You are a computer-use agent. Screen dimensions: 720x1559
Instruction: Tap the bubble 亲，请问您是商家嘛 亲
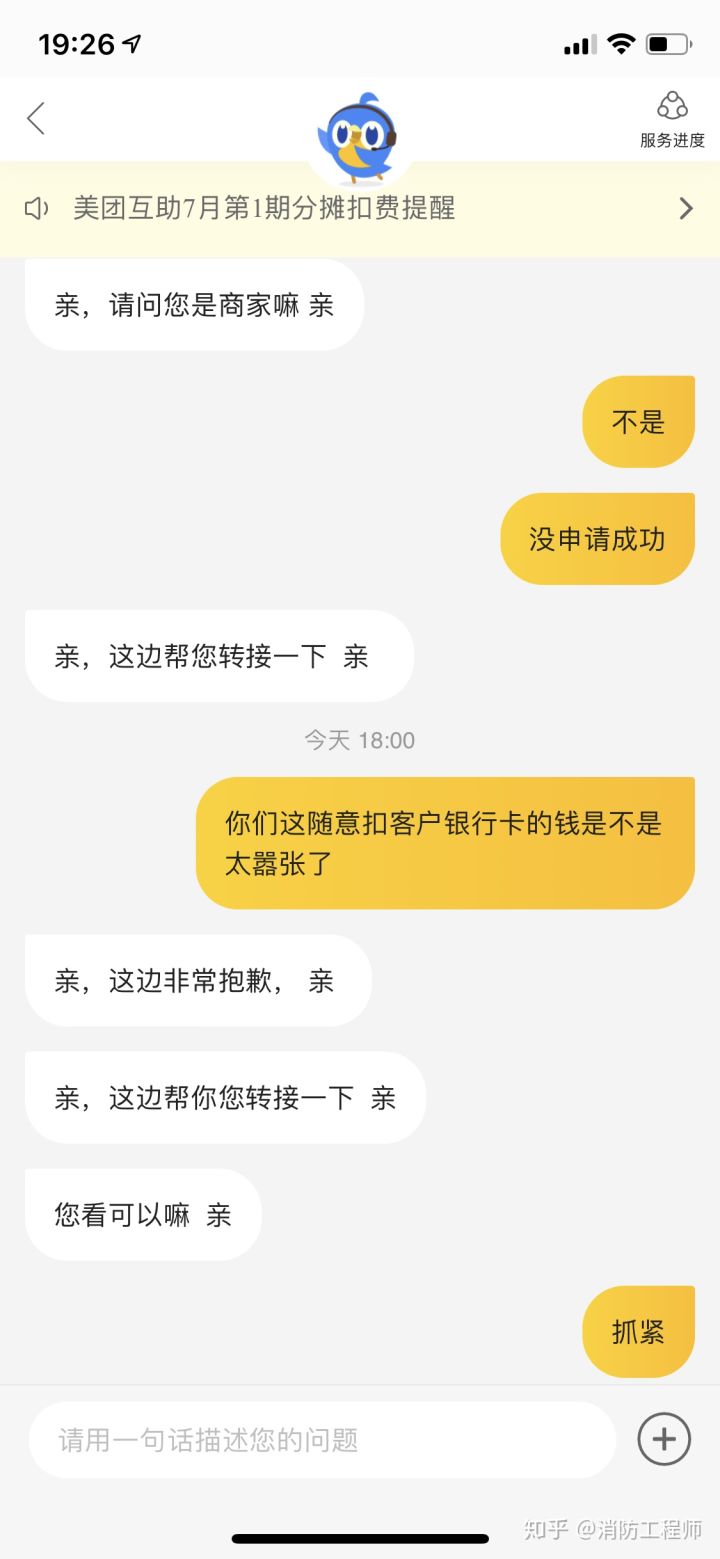(x=194, y=304)
